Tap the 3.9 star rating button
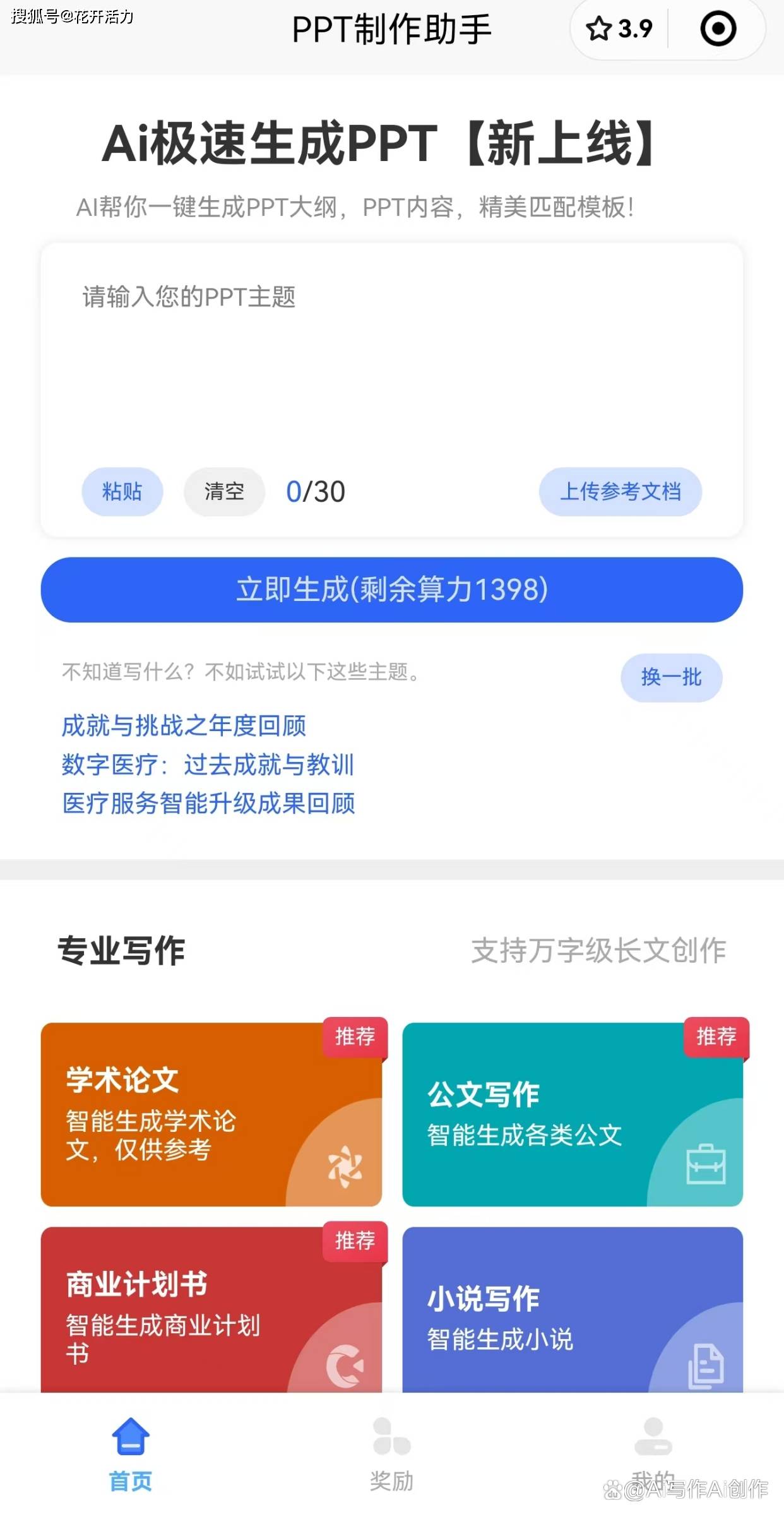784x1517 pixels. 619,29
